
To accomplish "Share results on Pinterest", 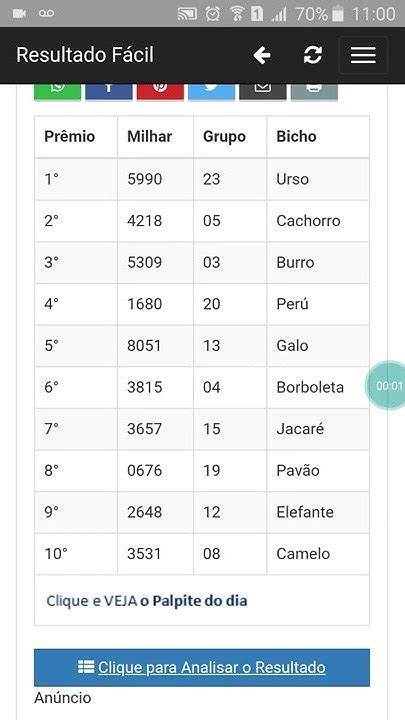I will pyautogui.click(x=160, y=91).
